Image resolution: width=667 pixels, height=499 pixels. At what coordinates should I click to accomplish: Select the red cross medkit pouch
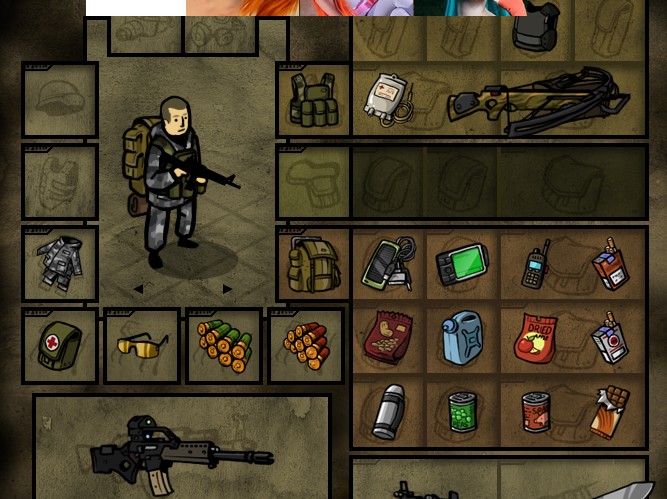click(x=60, y=346)
